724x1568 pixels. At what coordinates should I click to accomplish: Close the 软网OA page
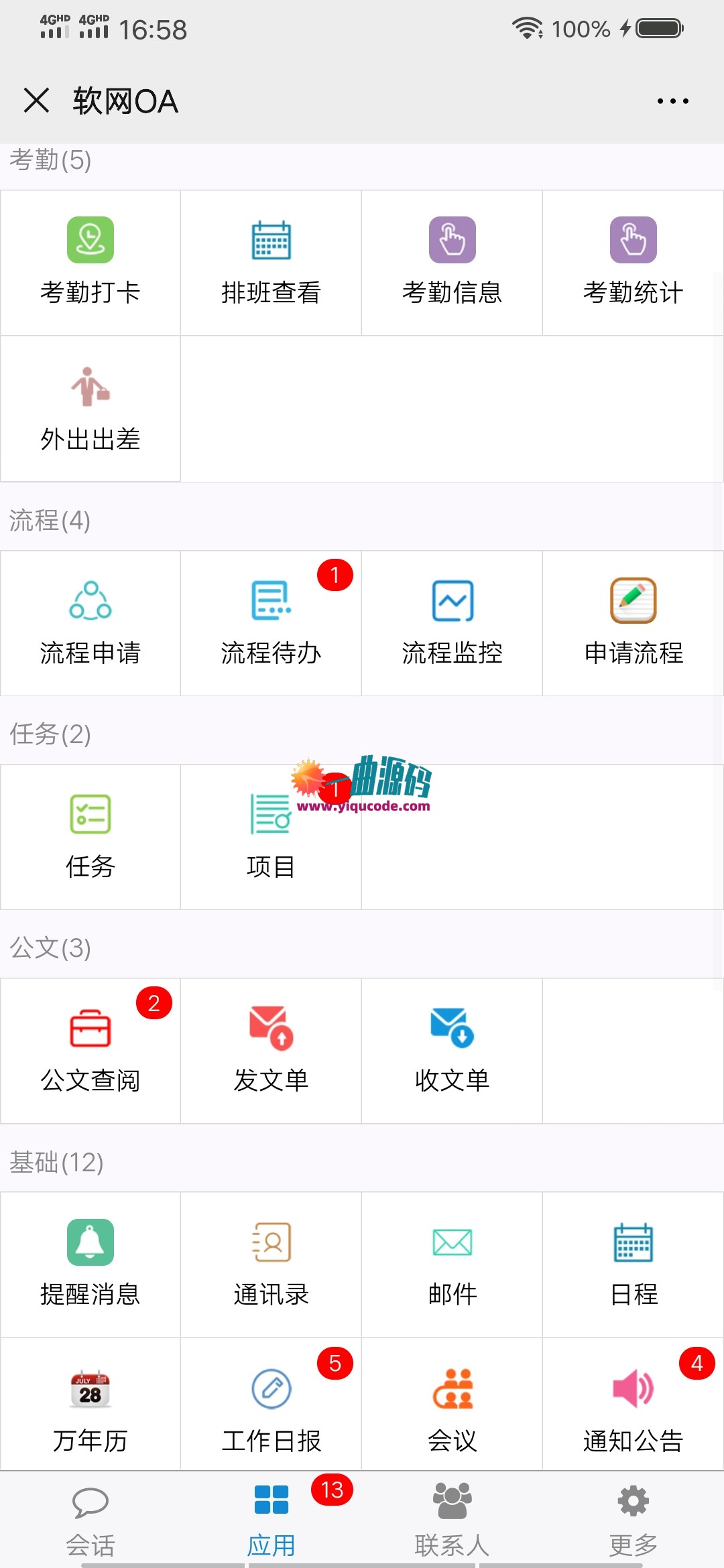coord(36,101)
